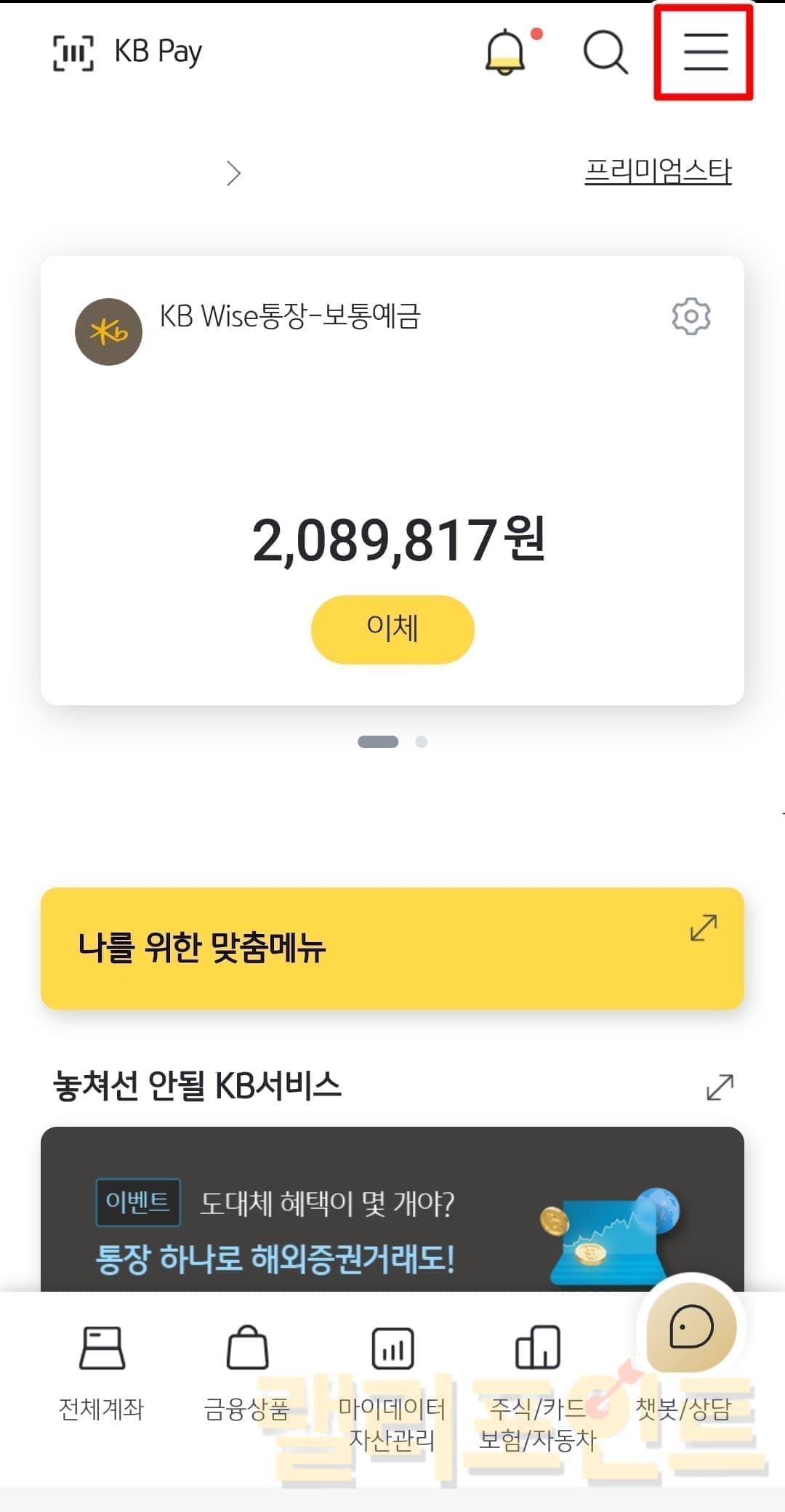Screen dimensions: 785x1512
Task: Expand the 나를 위한 맞춤메뉴 banner
Action: [x=703, y=928]
